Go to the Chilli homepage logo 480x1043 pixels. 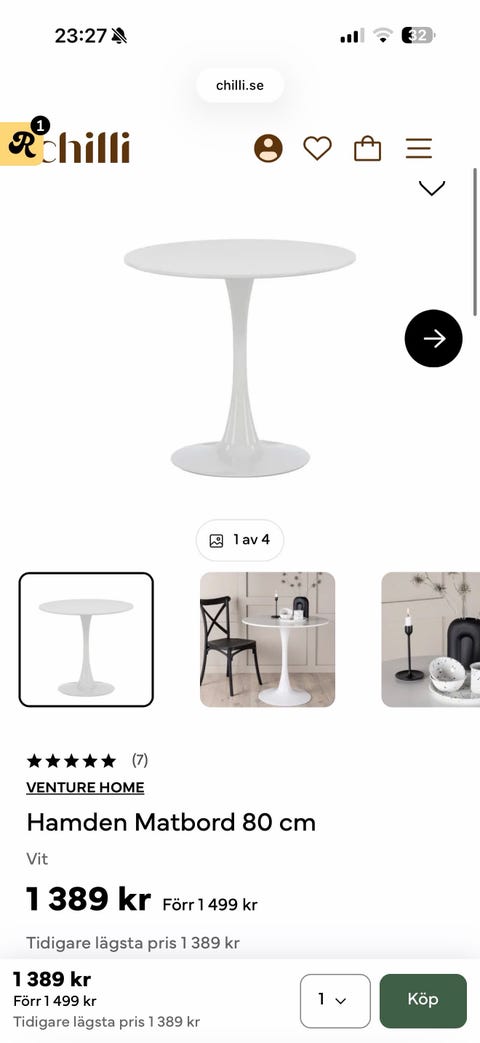[86, 147]
